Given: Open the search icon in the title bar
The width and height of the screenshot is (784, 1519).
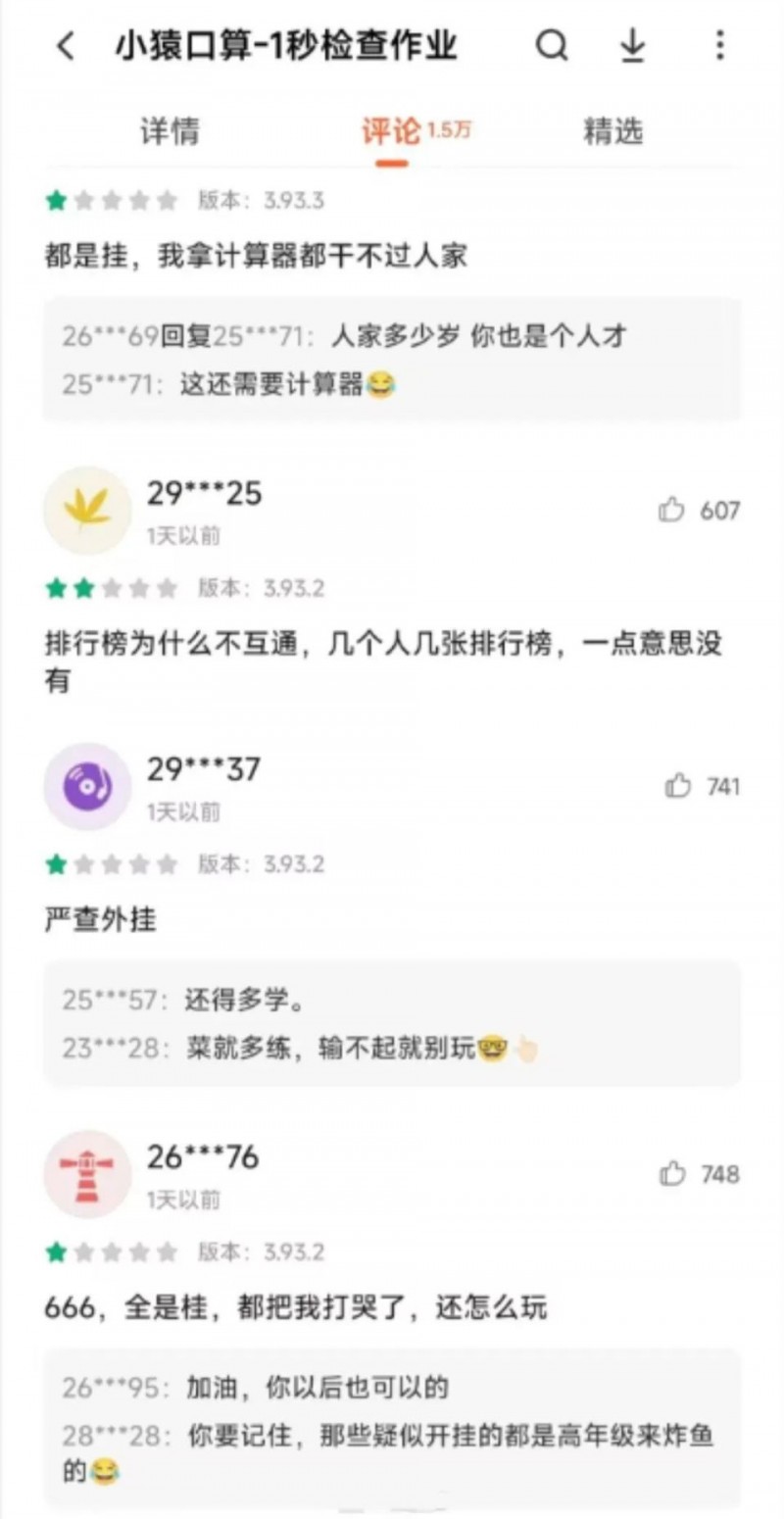Looking at the screenshot, I should [x=554, y=45].
